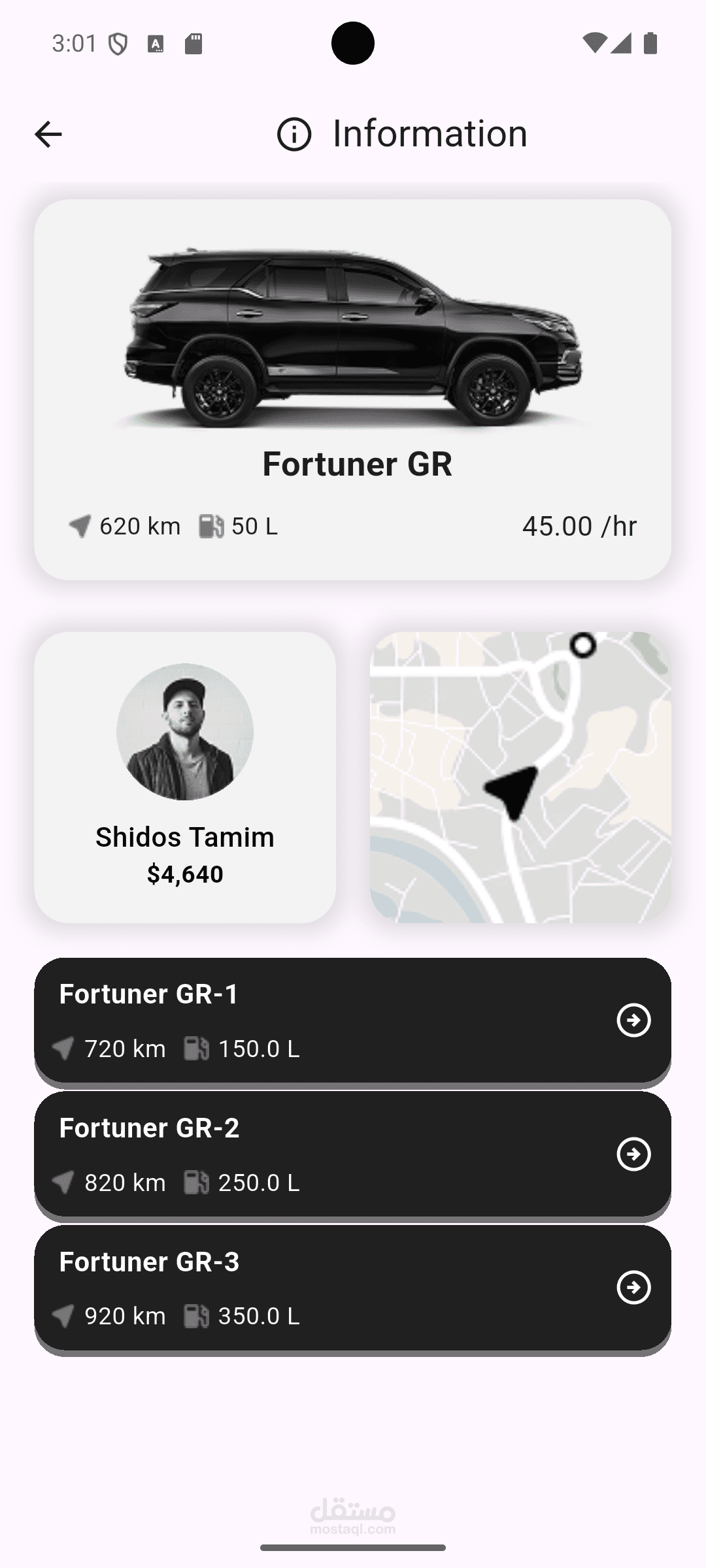
Task: Open the Fortuner GR-1 row
Action: 352,1021
